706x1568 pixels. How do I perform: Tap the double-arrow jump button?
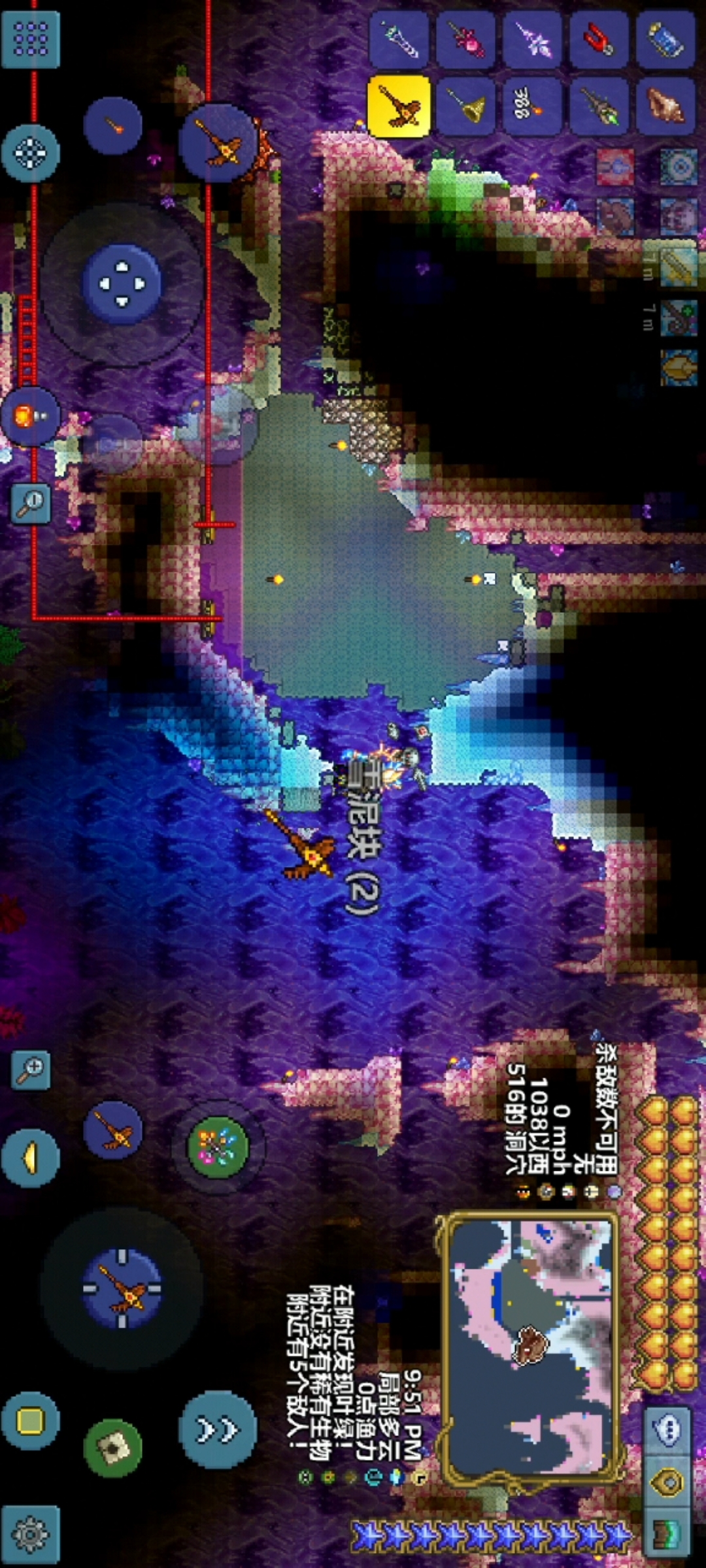(218, 1430)
